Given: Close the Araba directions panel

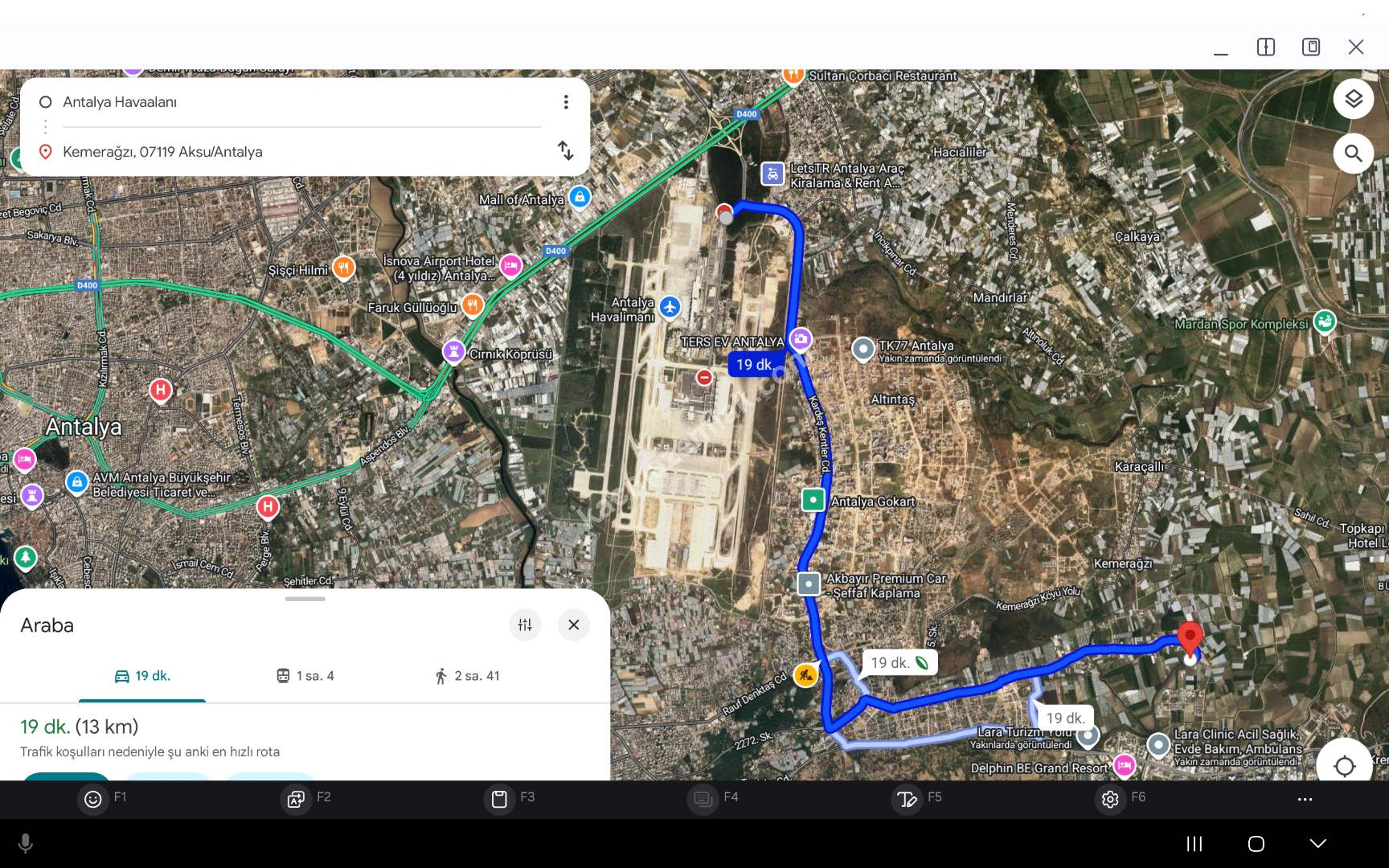Looking at the screenshot, I should pos(573,624).
